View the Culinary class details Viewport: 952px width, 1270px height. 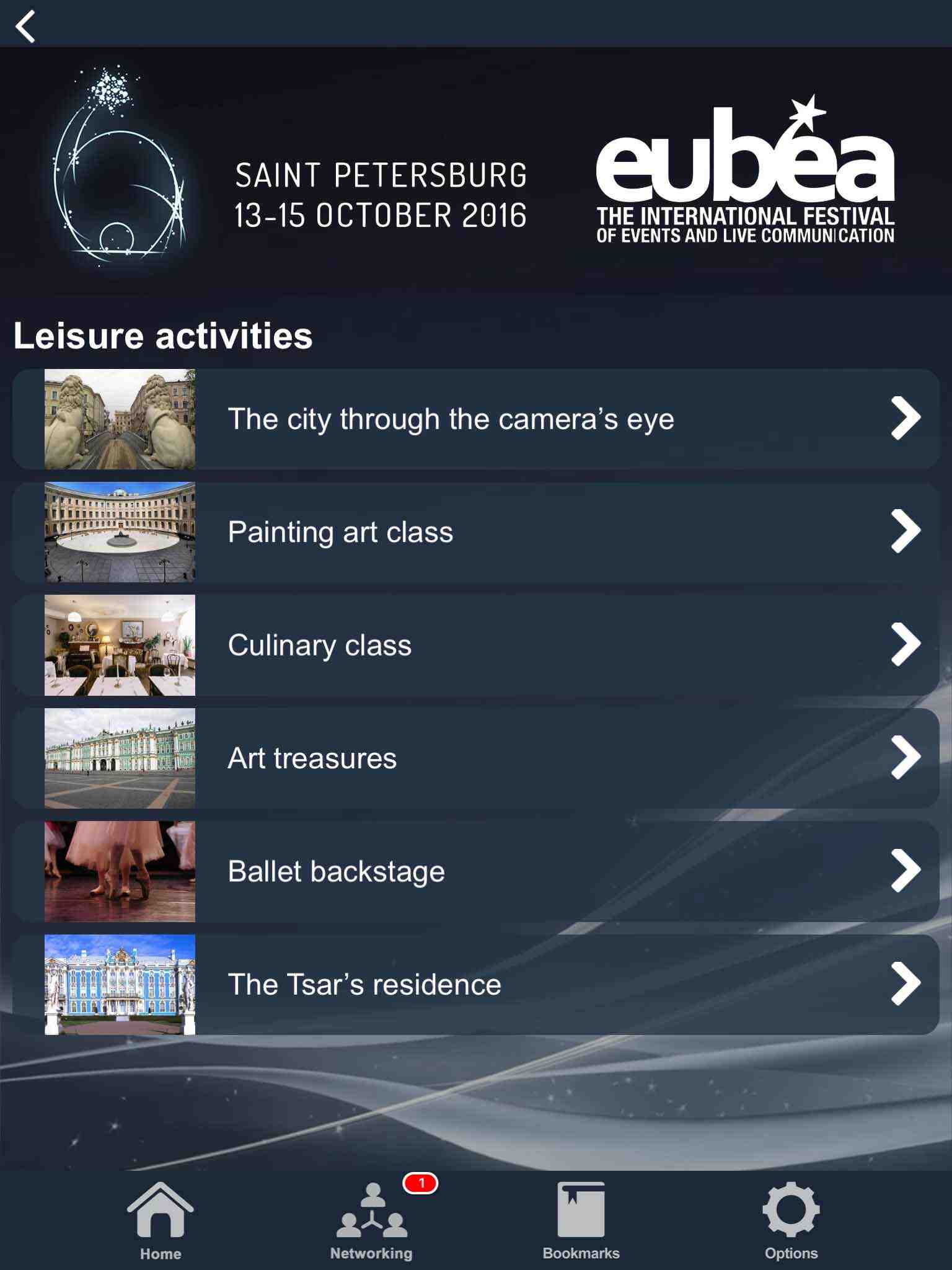(475, 645)
